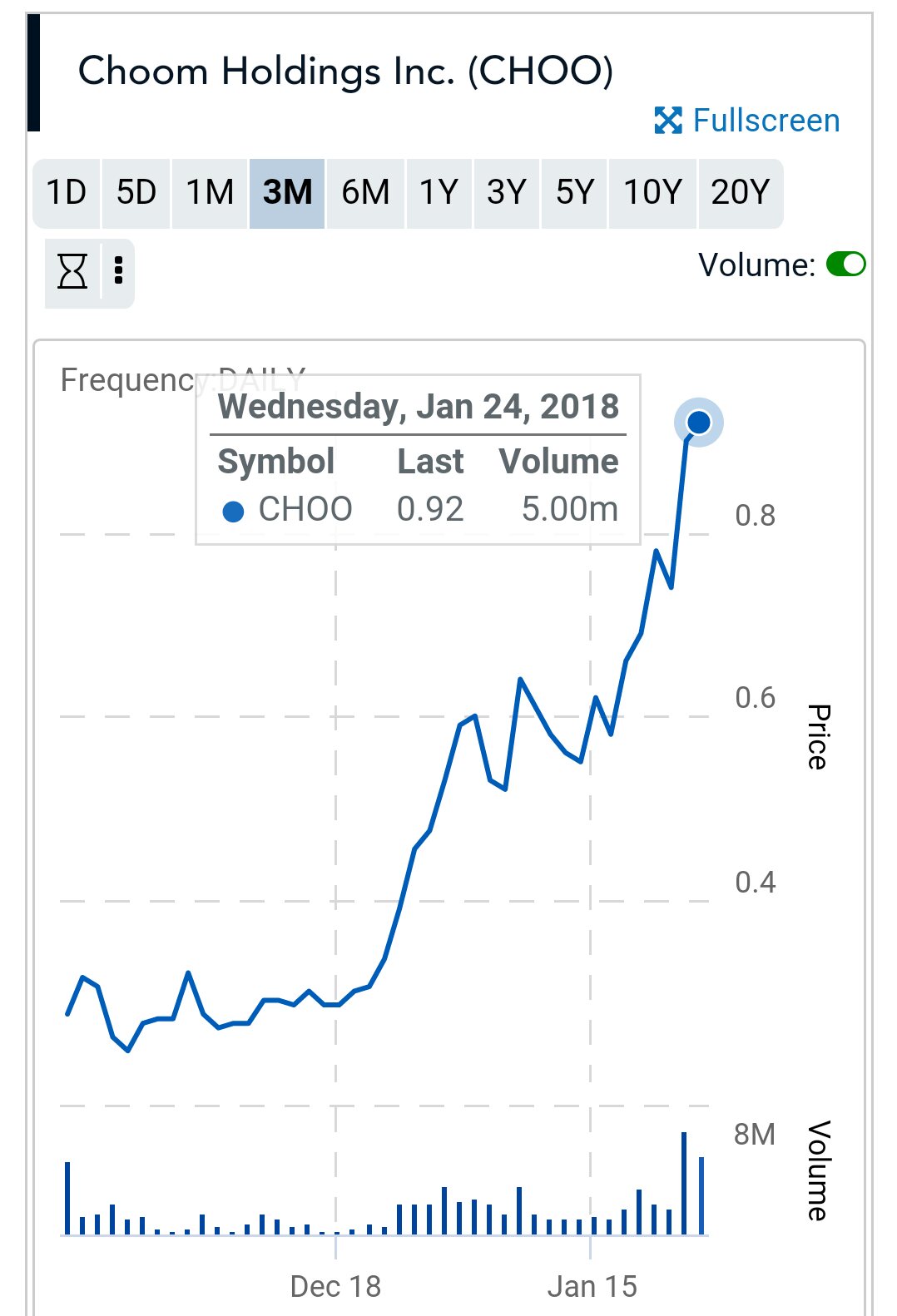Click the blue CHOO symbol dot in tooltip
The height and width of the screenshot is (1316, 897).
[x=234, y=510]
